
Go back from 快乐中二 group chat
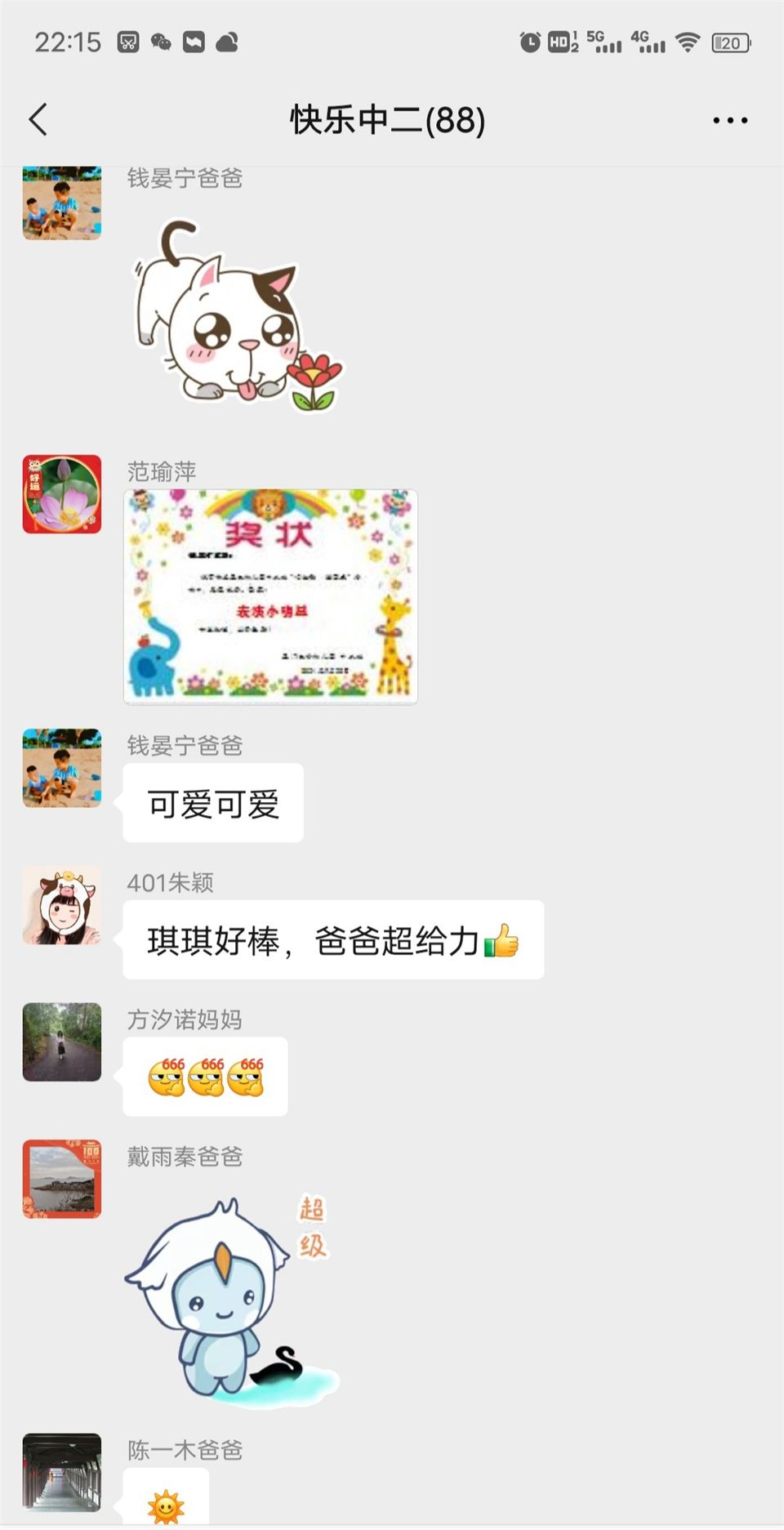(x=38, y=120)
